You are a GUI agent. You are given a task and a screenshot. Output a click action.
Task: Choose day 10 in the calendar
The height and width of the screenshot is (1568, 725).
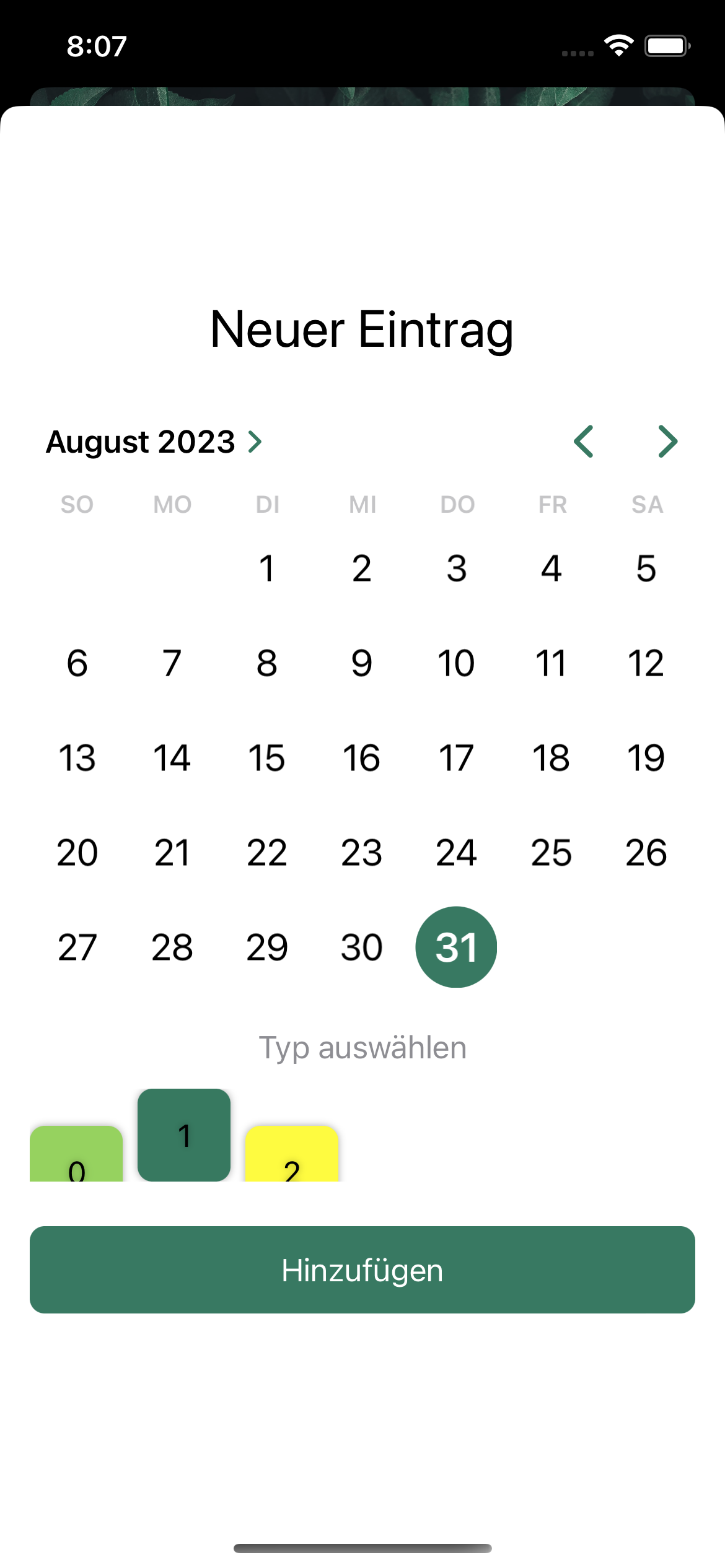tap(457, 663)
